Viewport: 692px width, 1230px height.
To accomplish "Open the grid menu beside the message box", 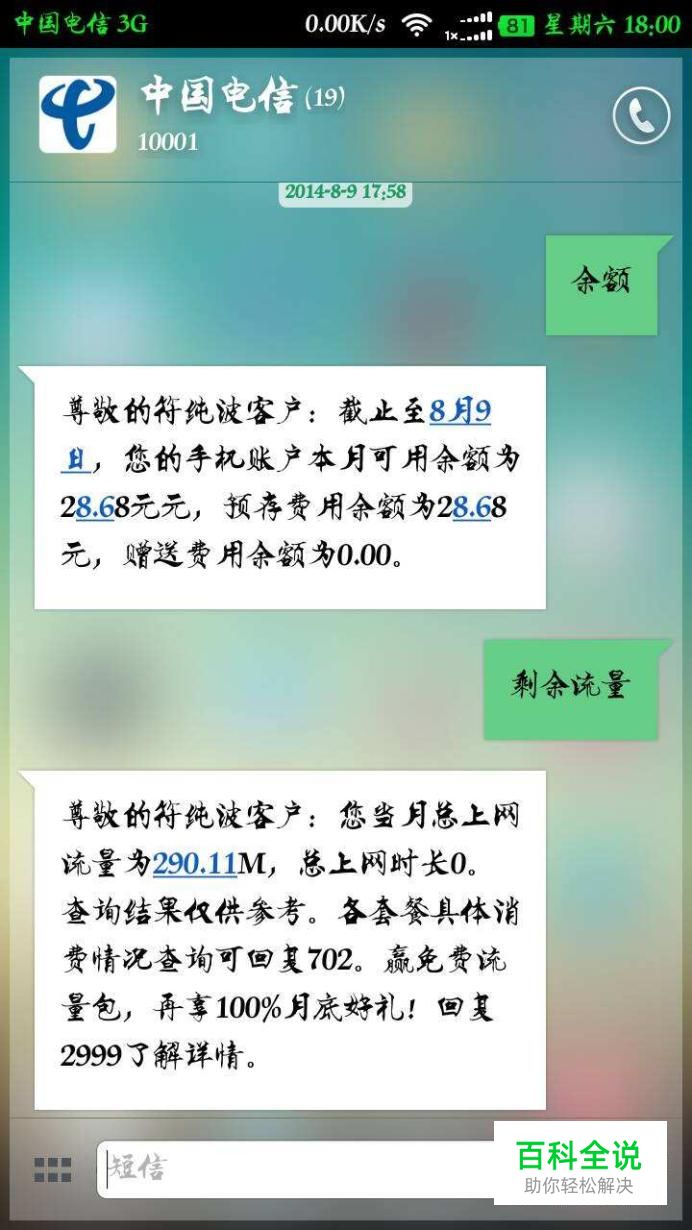I will click(53, 1169).
